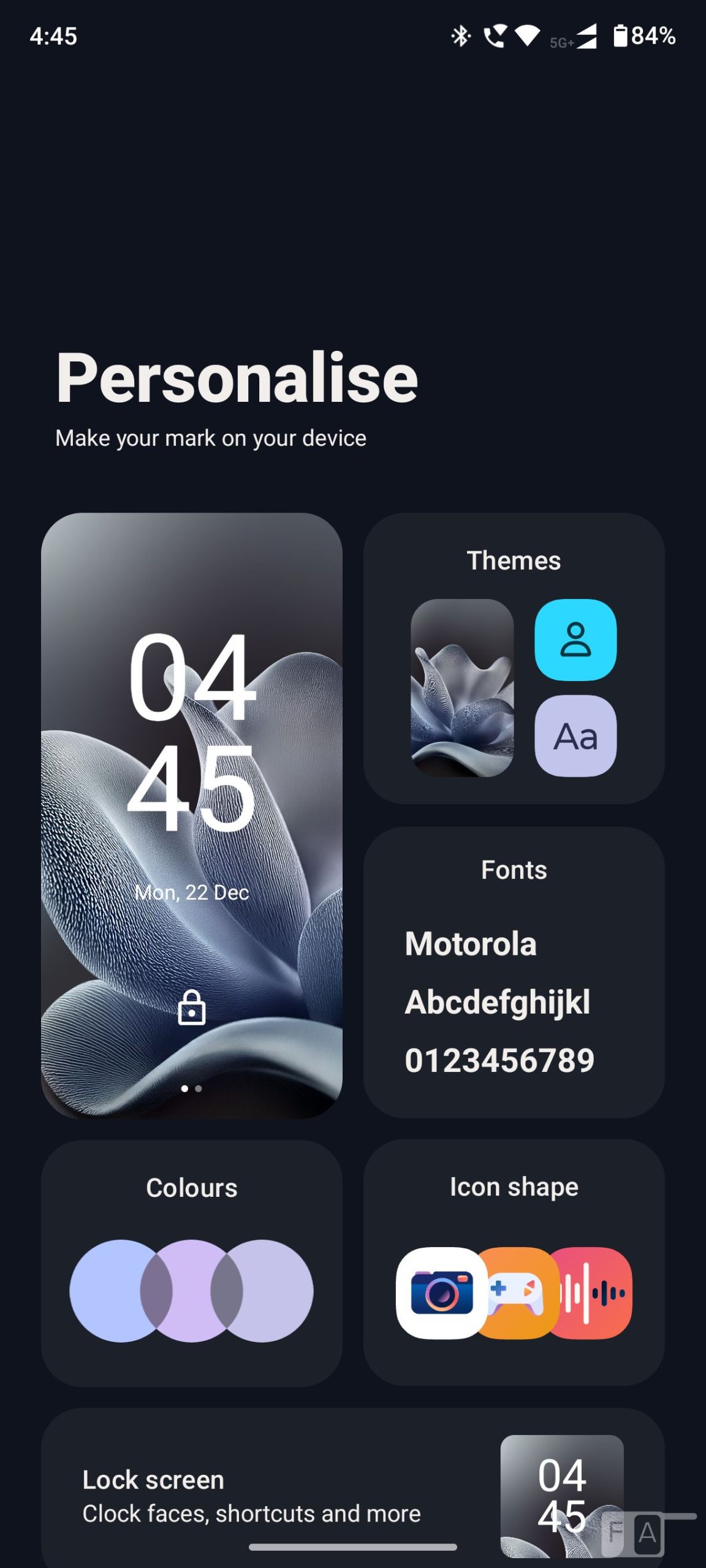Open the Themes card
Image resolution: width=706 pixels, height=1568 pixels.
pos(514,658)
